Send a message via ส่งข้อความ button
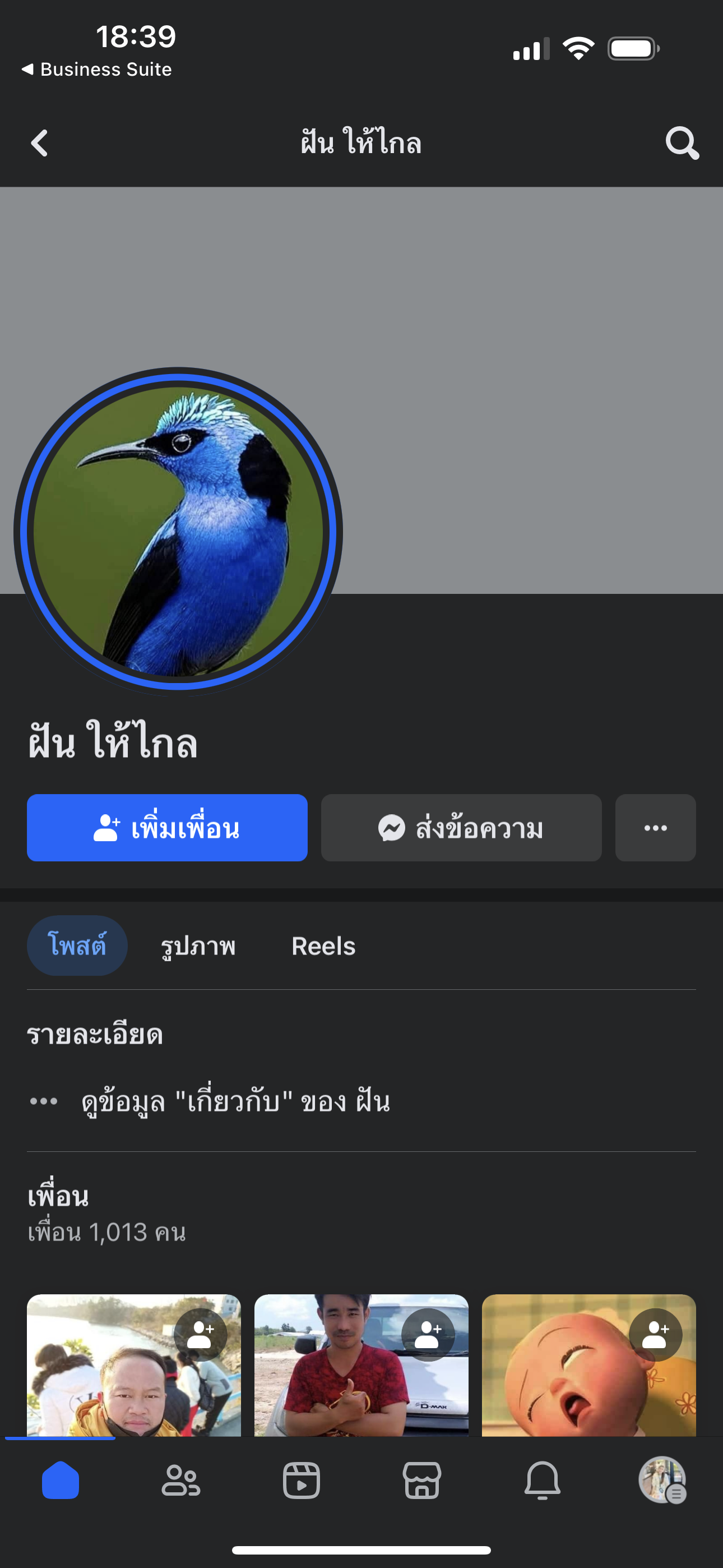723x1568 pixels. pos(461,828)
